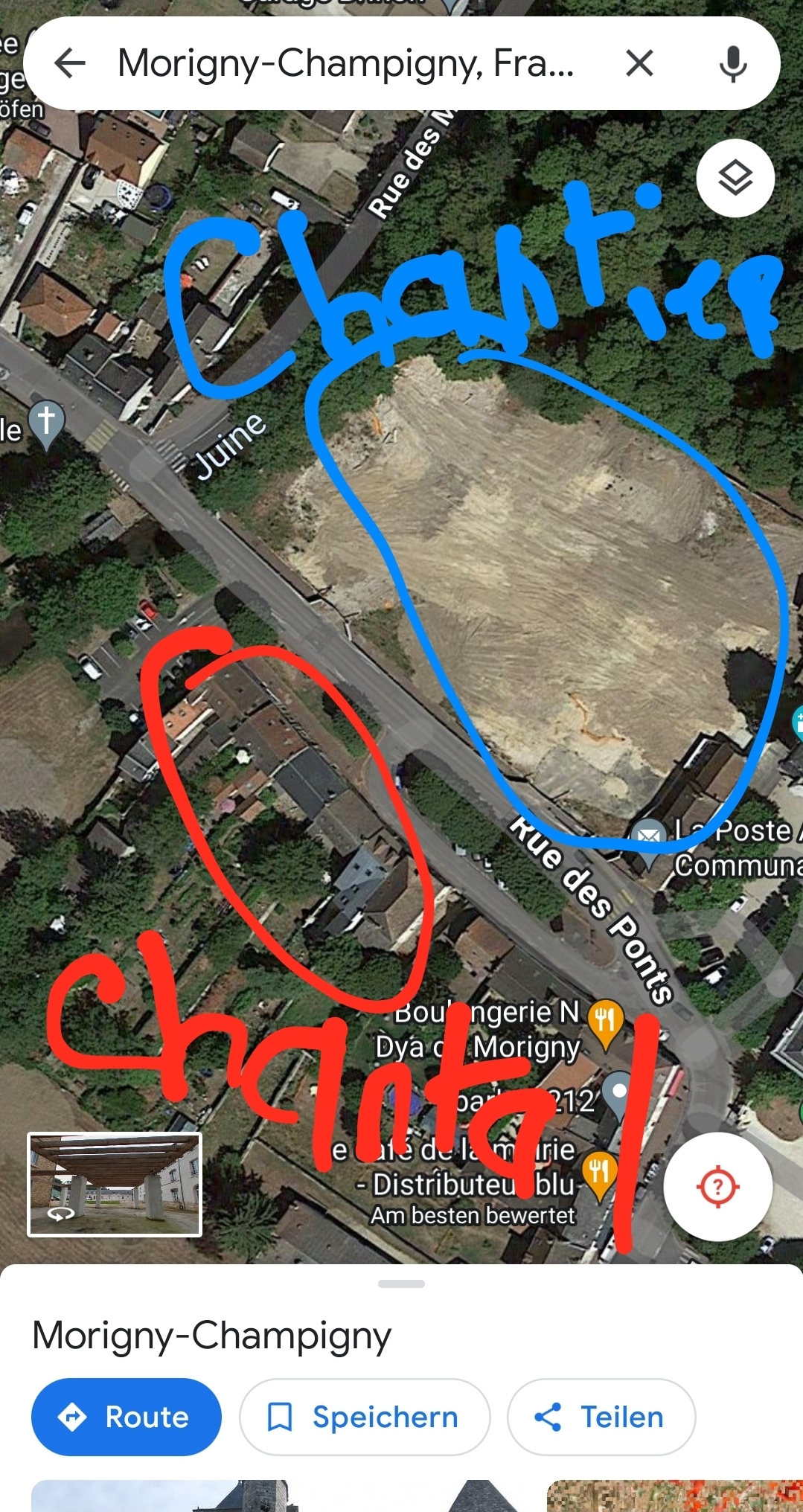
Task: Expand the Morigny-Champigny info sheet handle
Action: click(x=401, y=1284)
